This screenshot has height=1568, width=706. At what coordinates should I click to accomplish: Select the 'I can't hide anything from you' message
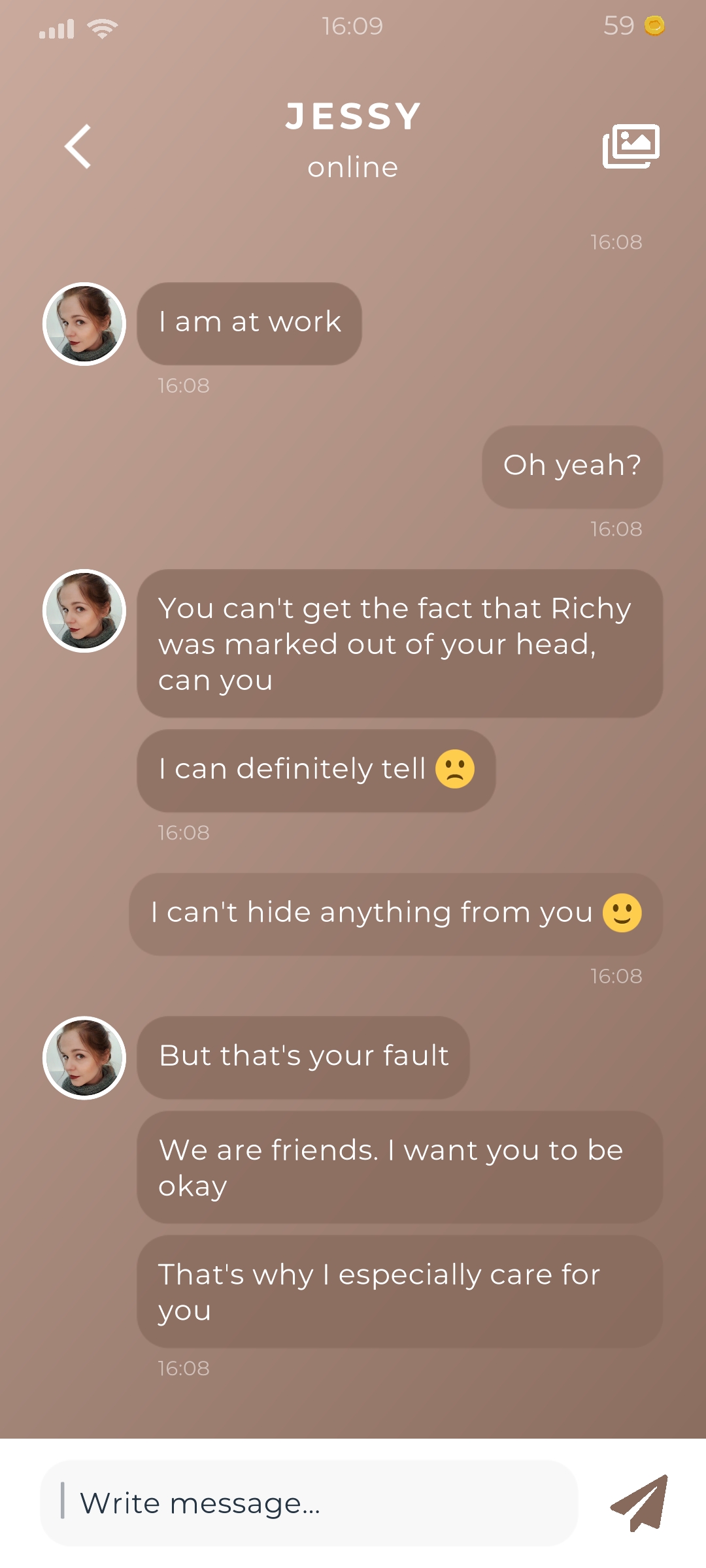click(x=397, y=913)
